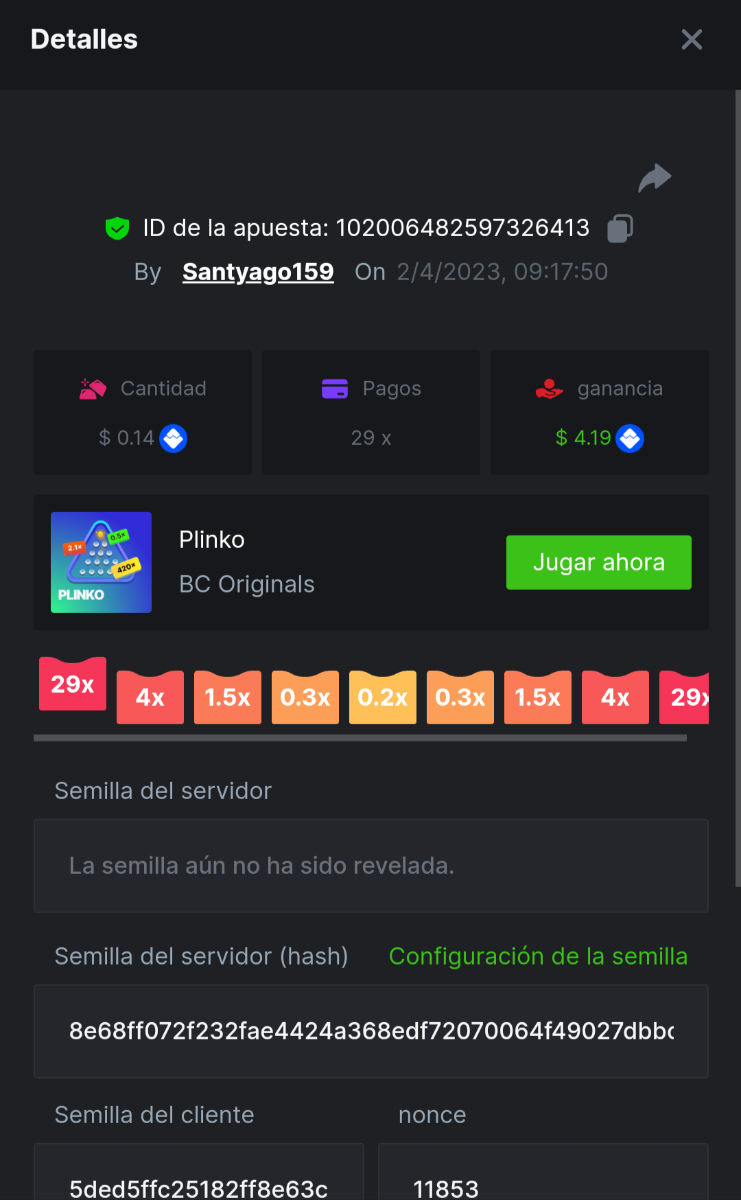Screen dimensions: 741x1200
Task: Open the Plinko game thumbnail
Action: 101,562
